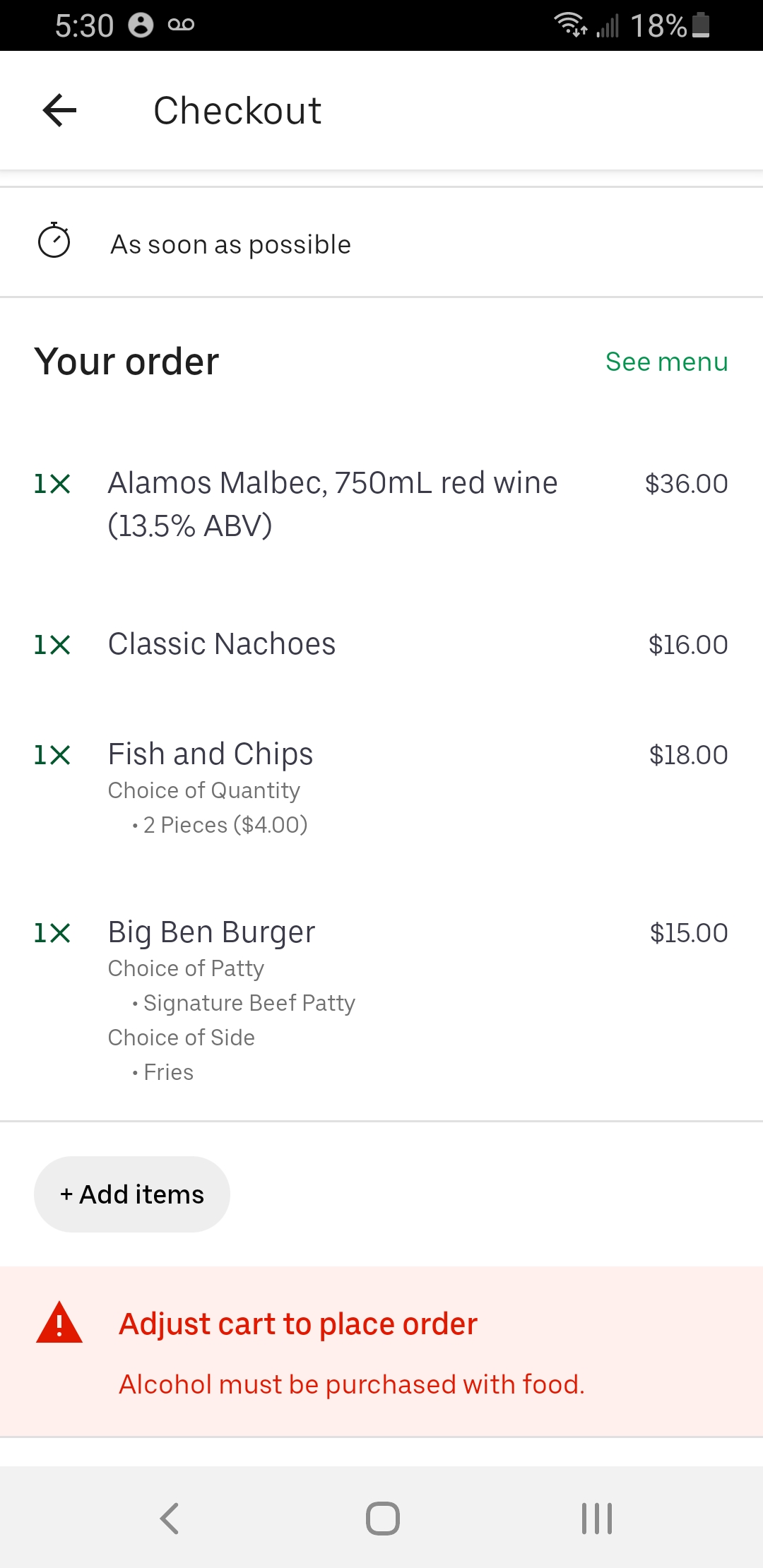This screenshot has width=763, height=1568.
Task: Tap the user profile icon in status bar
Action: (x=141, y=25)
